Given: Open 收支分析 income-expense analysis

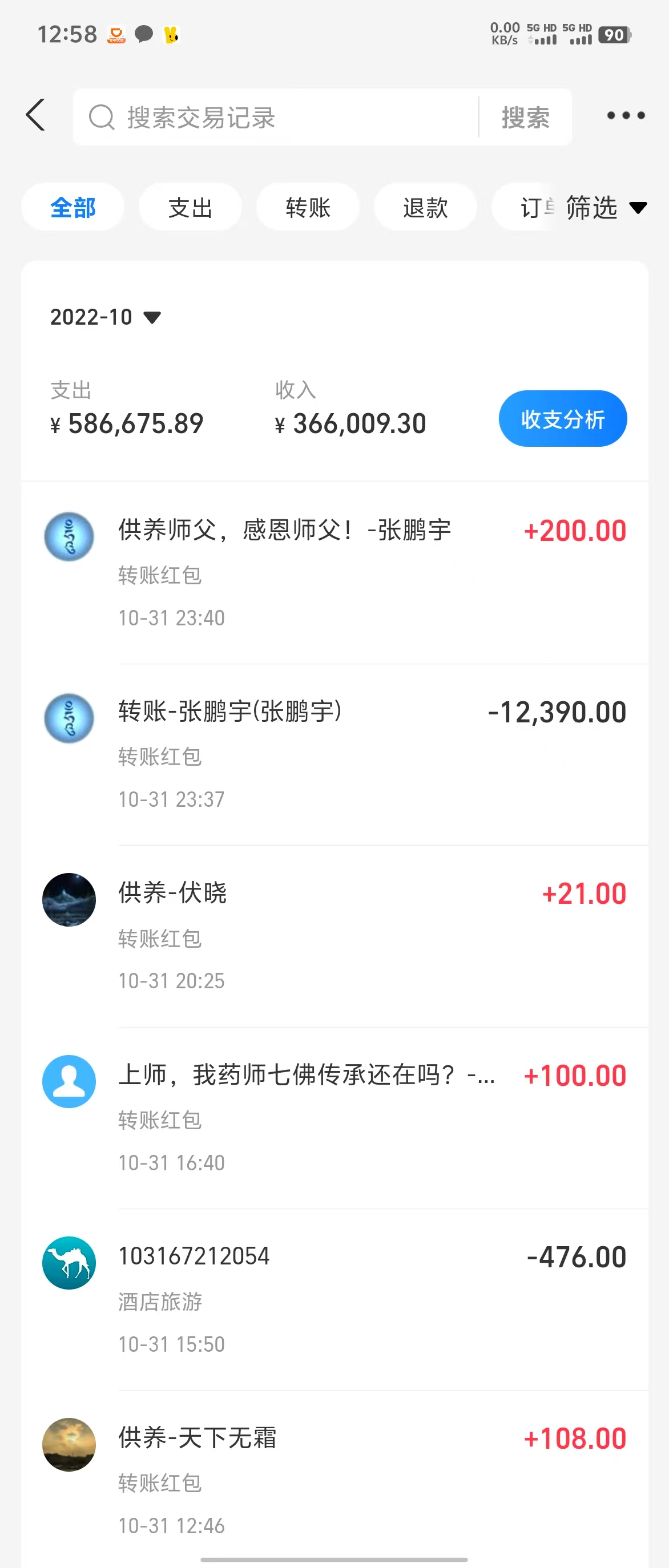Looking at the screenshot, I should [562, 419].
